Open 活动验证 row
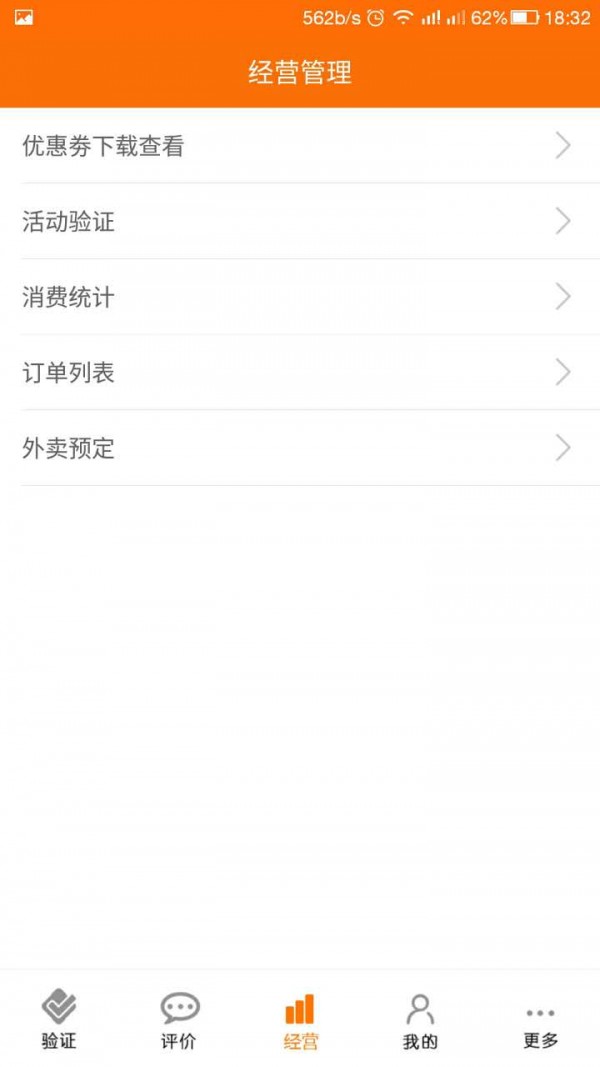This screenshot has height=1067, width=600. coord(300,221)
